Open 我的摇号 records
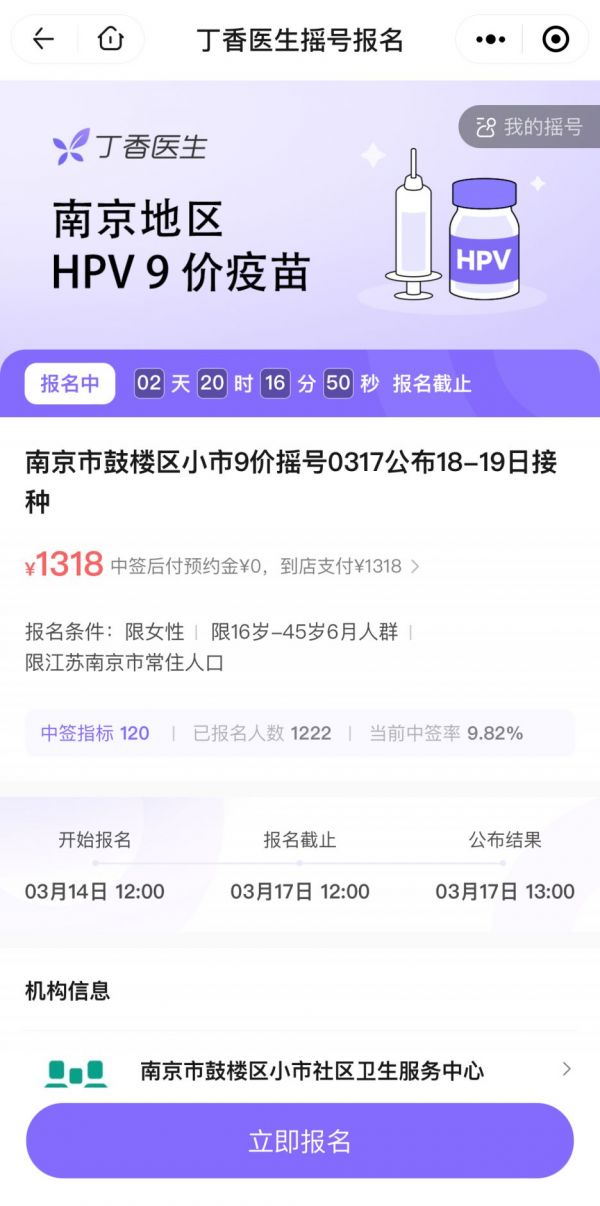 pos(529,127)
